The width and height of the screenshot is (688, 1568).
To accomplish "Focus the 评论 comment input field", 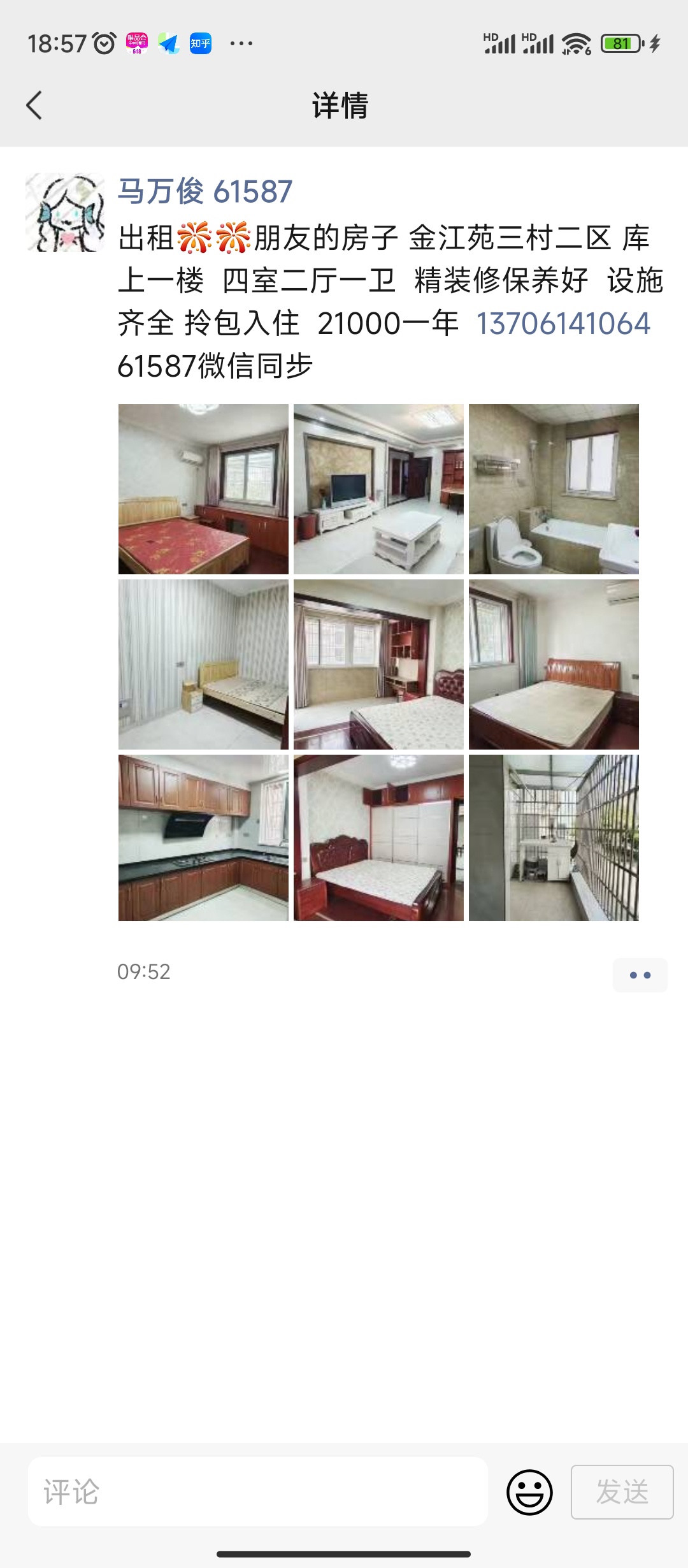I will point(258,1492).
